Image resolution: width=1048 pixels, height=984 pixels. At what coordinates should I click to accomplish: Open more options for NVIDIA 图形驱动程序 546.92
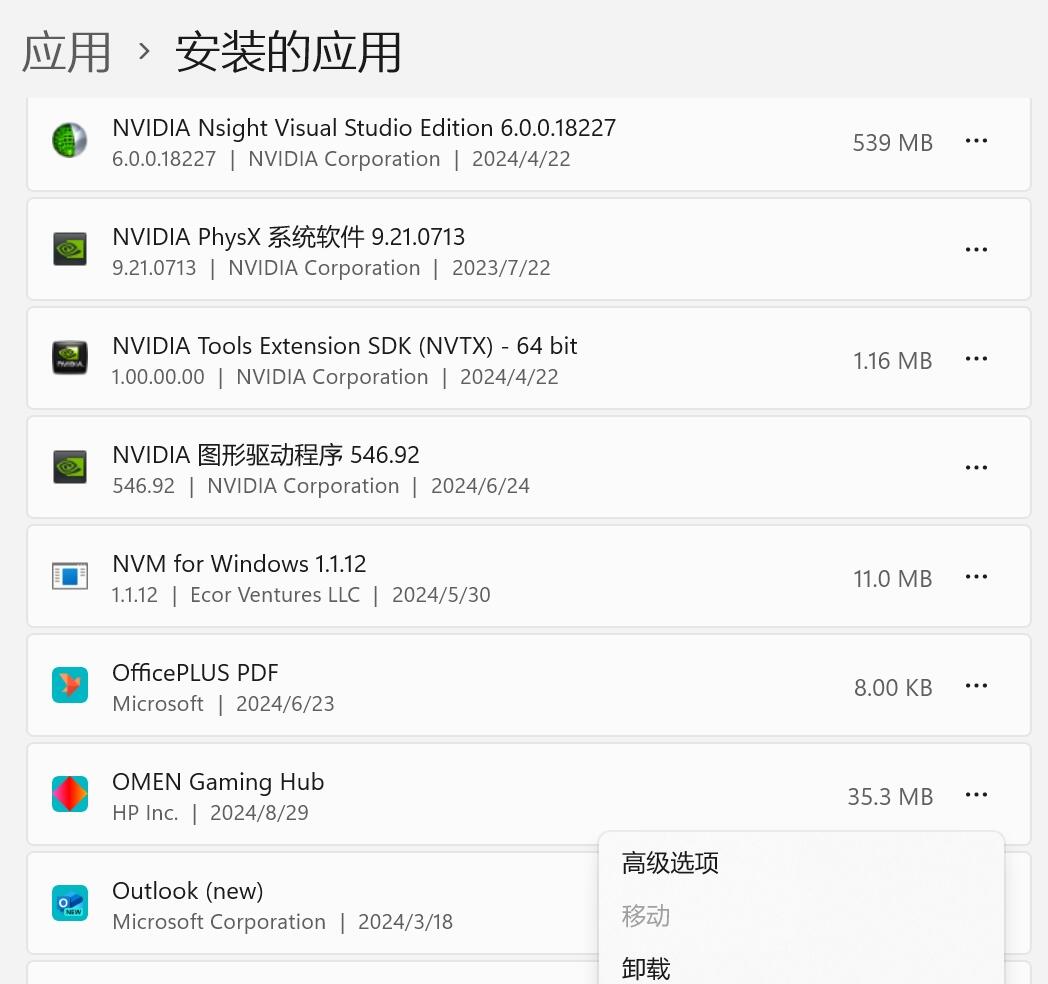point(976,468)
